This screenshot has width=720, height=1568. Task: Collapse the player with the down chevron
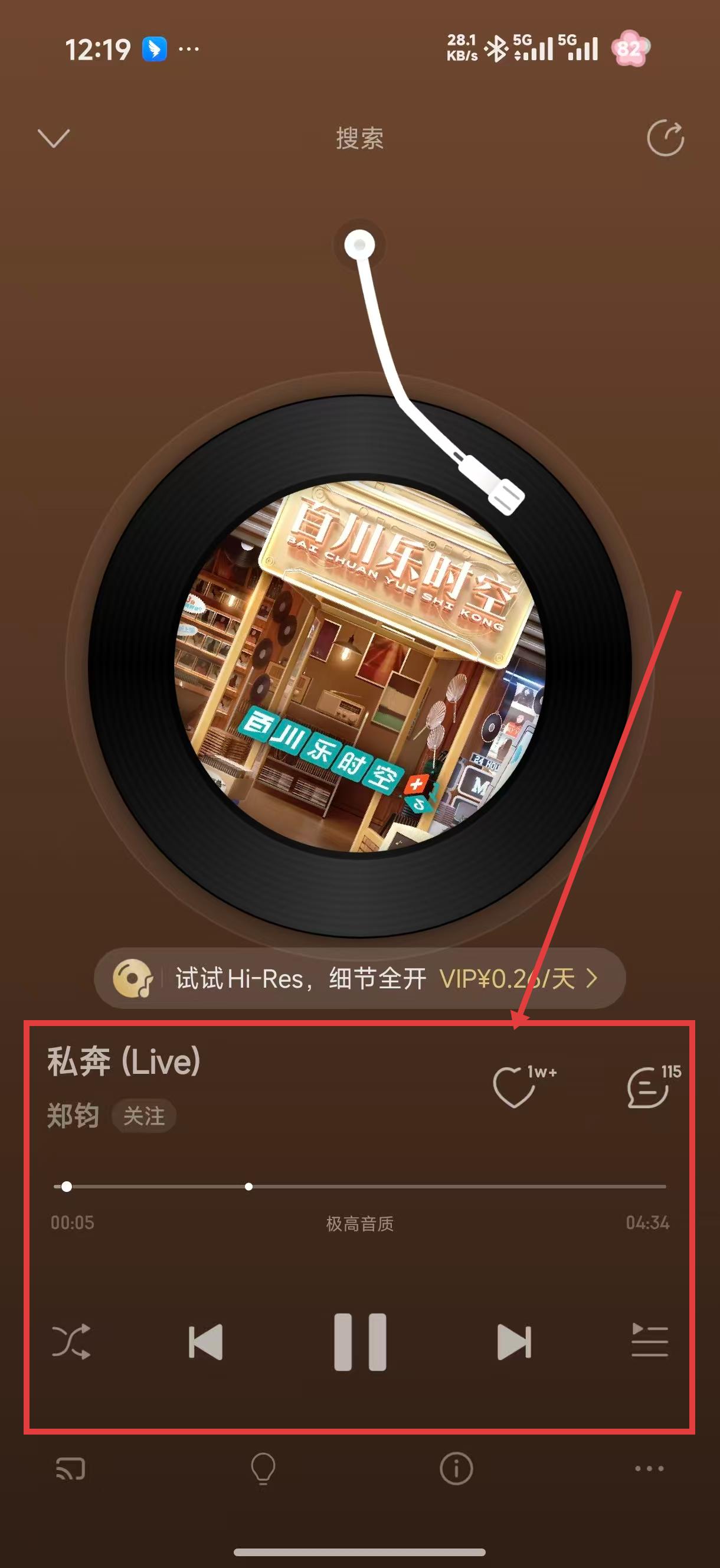(54, 138)
